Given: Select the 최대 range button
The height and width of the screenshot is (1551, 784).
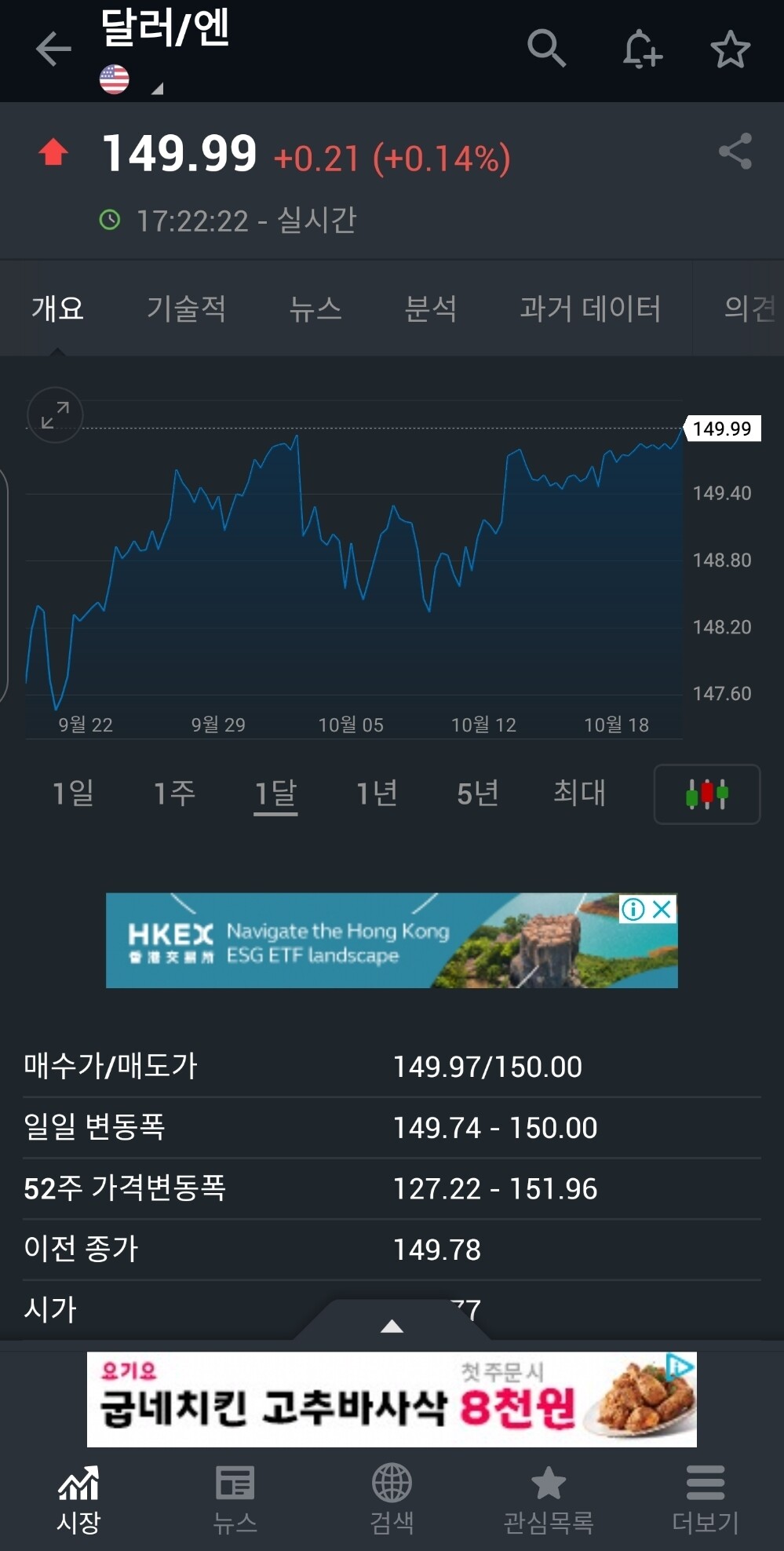Looking at the screenshot, I should tap(580, 794).
